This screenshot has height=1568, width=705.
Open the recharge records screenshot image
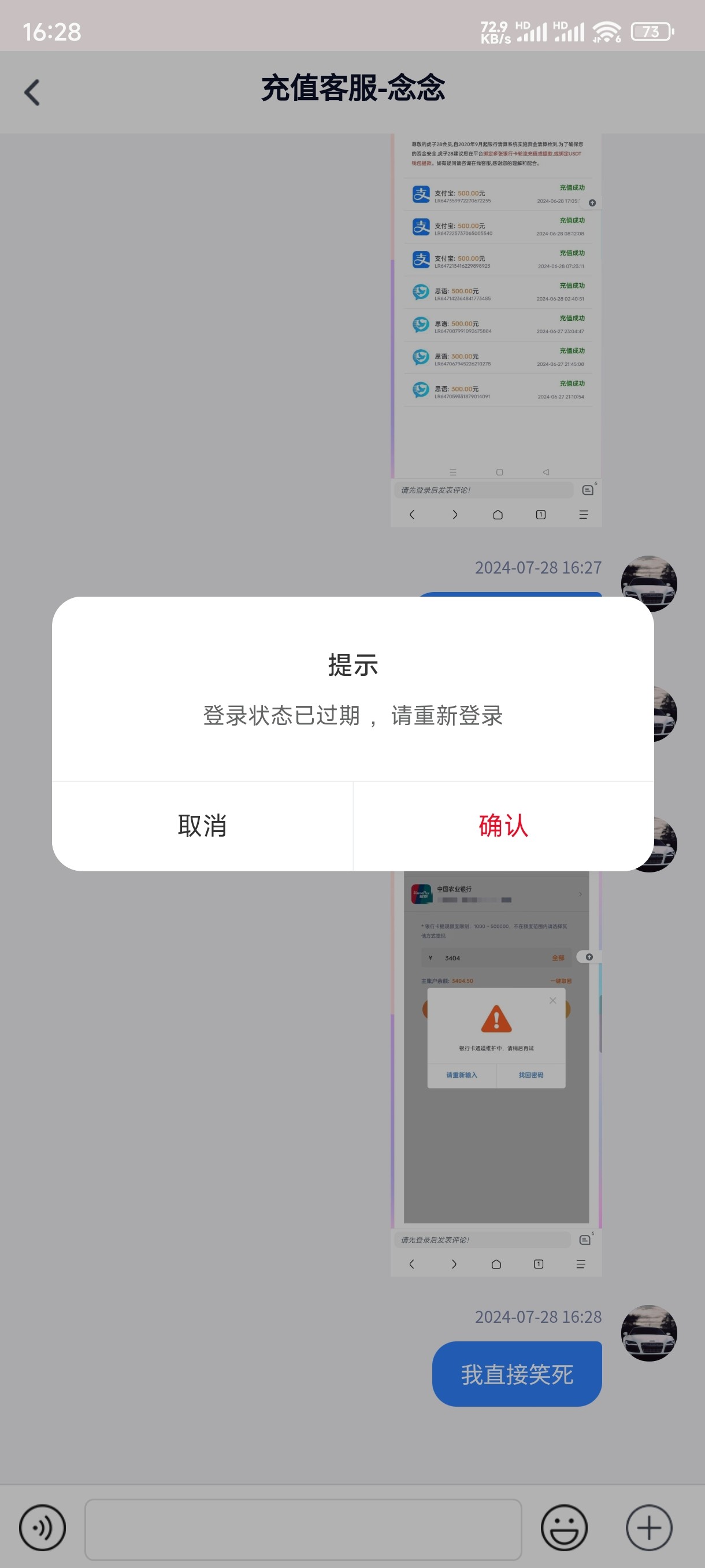coord(496,329)
